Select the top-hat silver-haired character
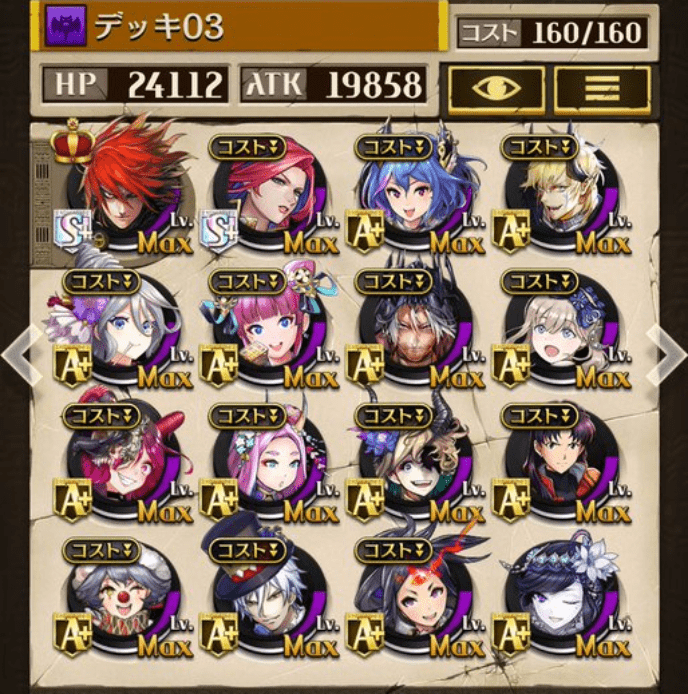Viewport: 688px width, 694px height. (x=265, y=595)
